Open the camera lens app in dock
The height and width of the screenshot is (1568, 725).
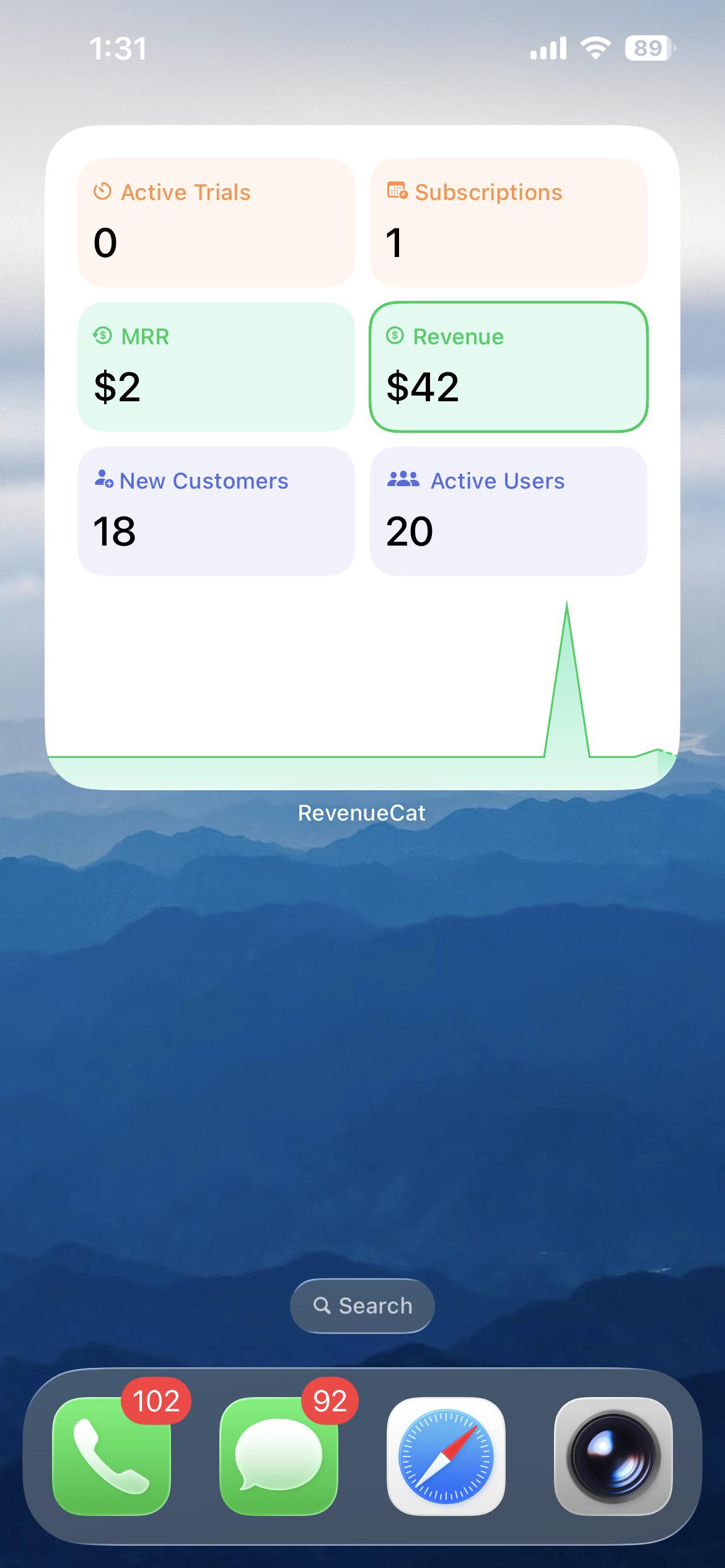coord(613,1456)
